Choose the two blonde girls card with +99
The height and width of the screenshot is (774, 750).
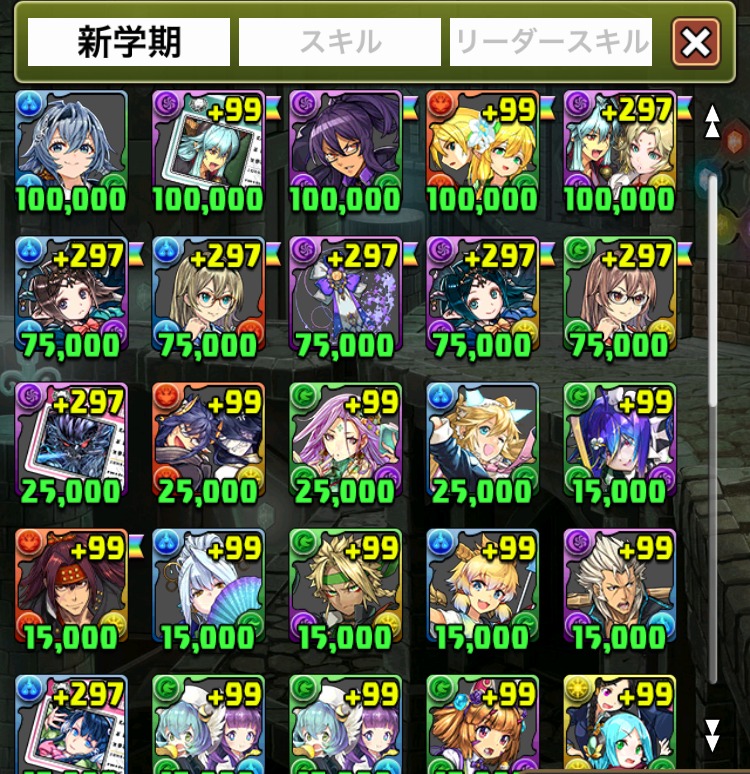pyautogui.click(x=482, y=145)
